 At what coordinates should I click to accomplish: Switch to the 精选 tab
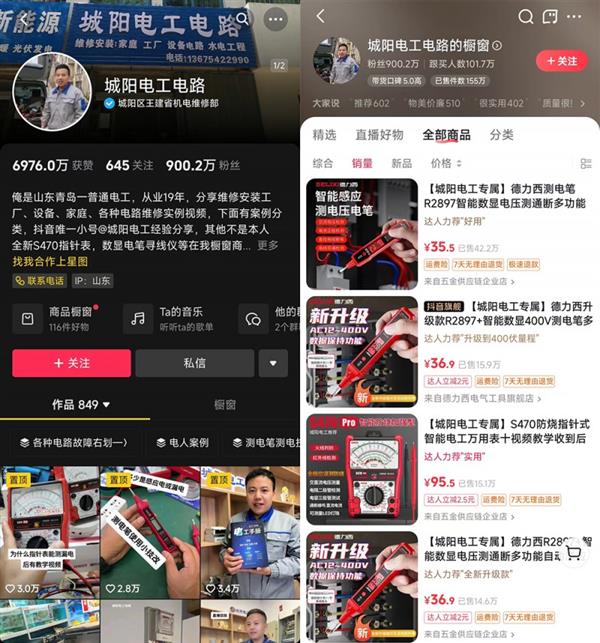324,135
